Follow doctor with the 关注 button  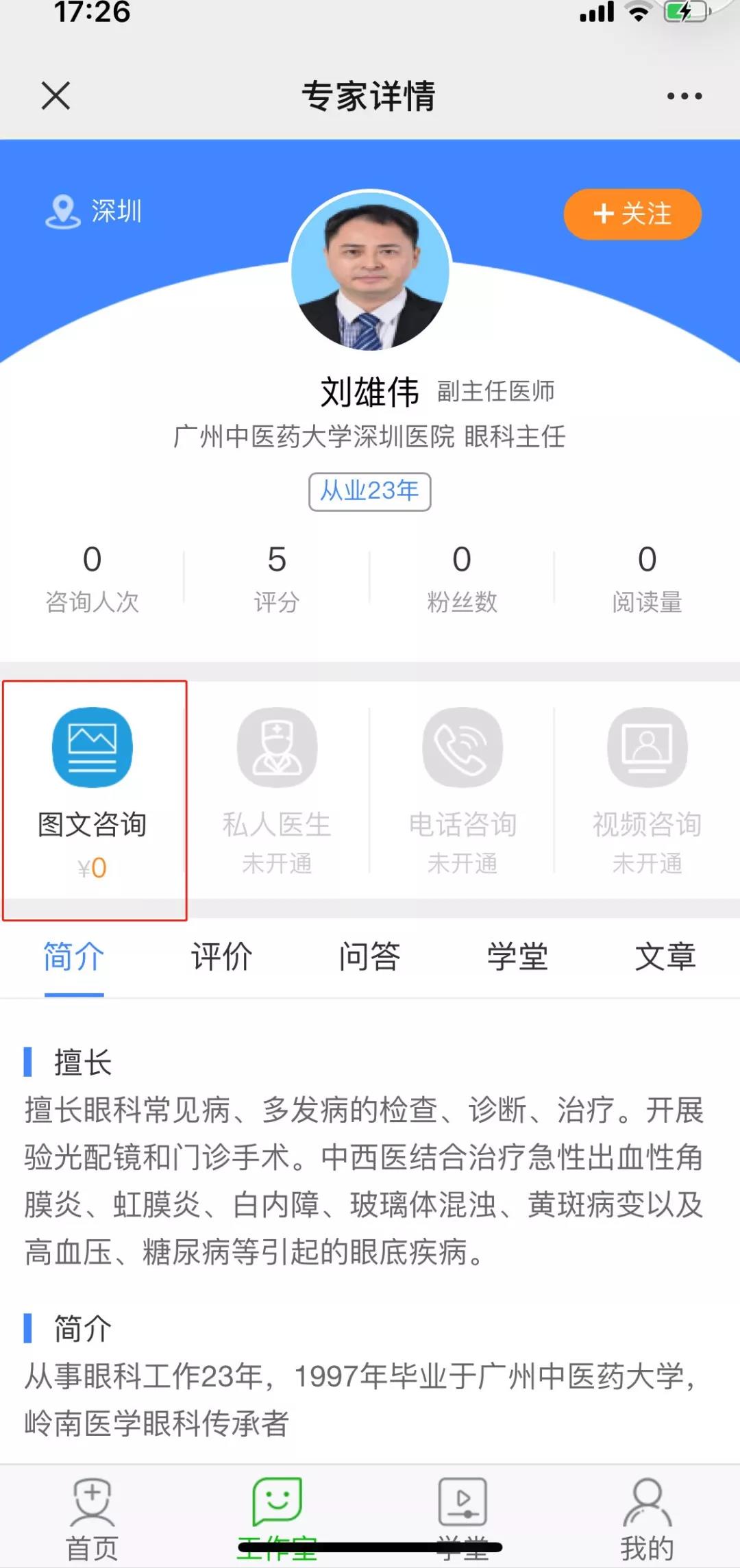click(x=632, y=214)
